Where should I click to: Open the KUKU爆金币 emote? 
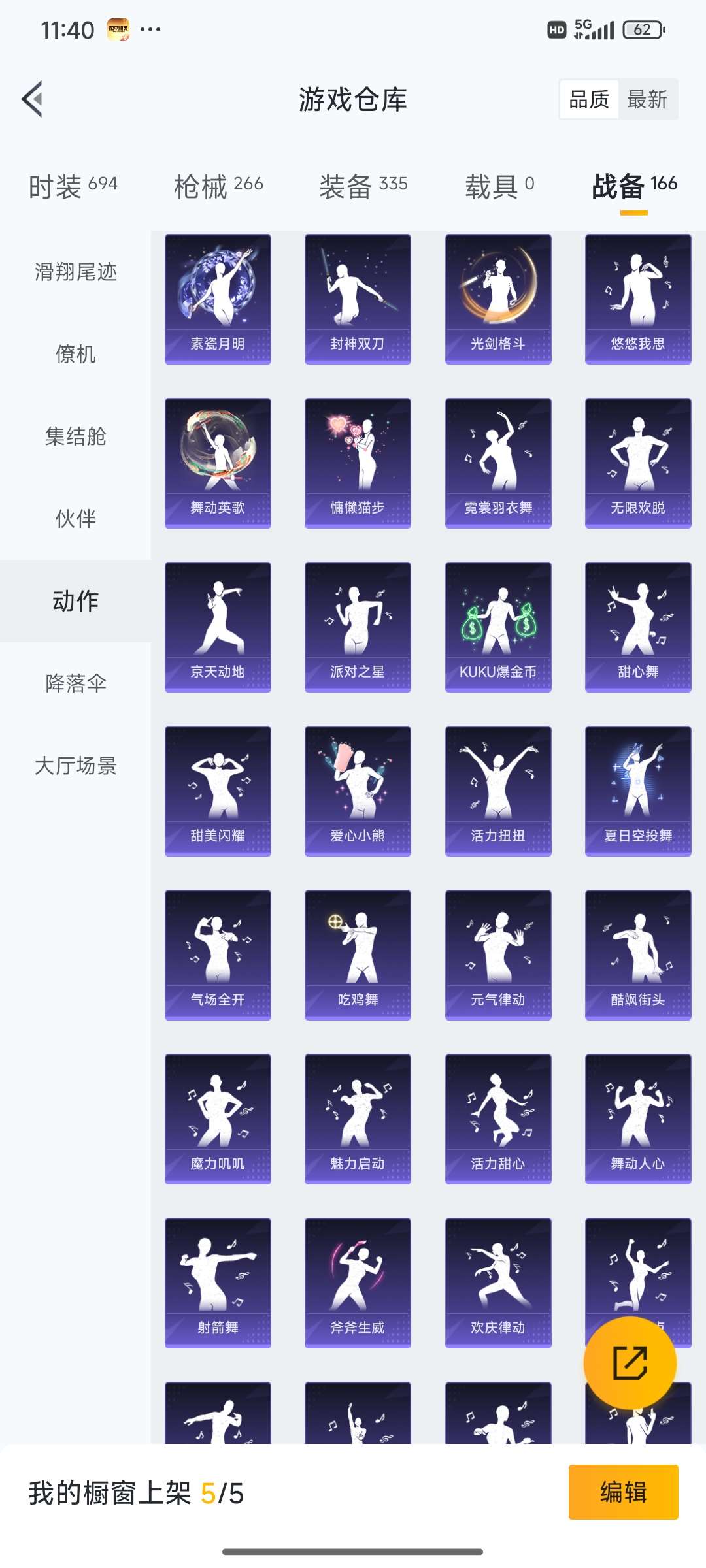point(498,624)
